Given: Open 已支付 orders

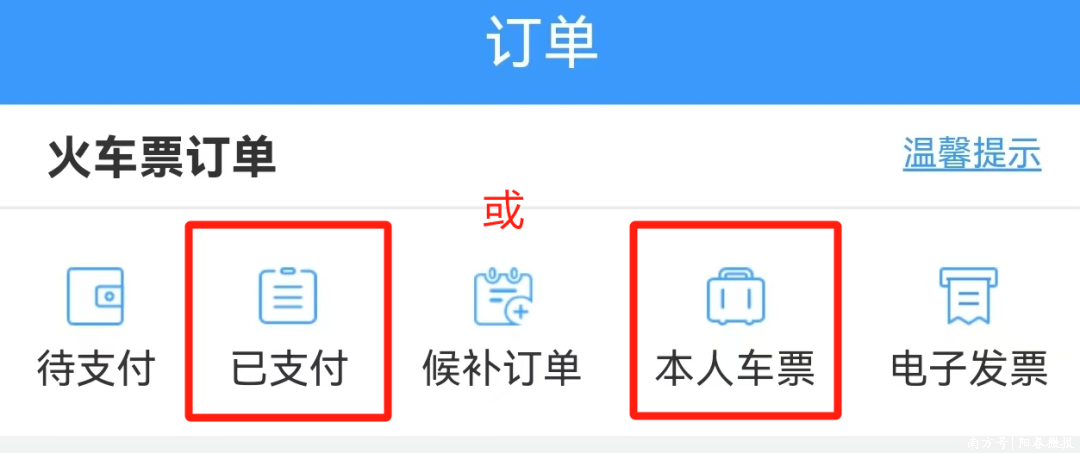Looking at the screenshot, I should click(288, 325).
